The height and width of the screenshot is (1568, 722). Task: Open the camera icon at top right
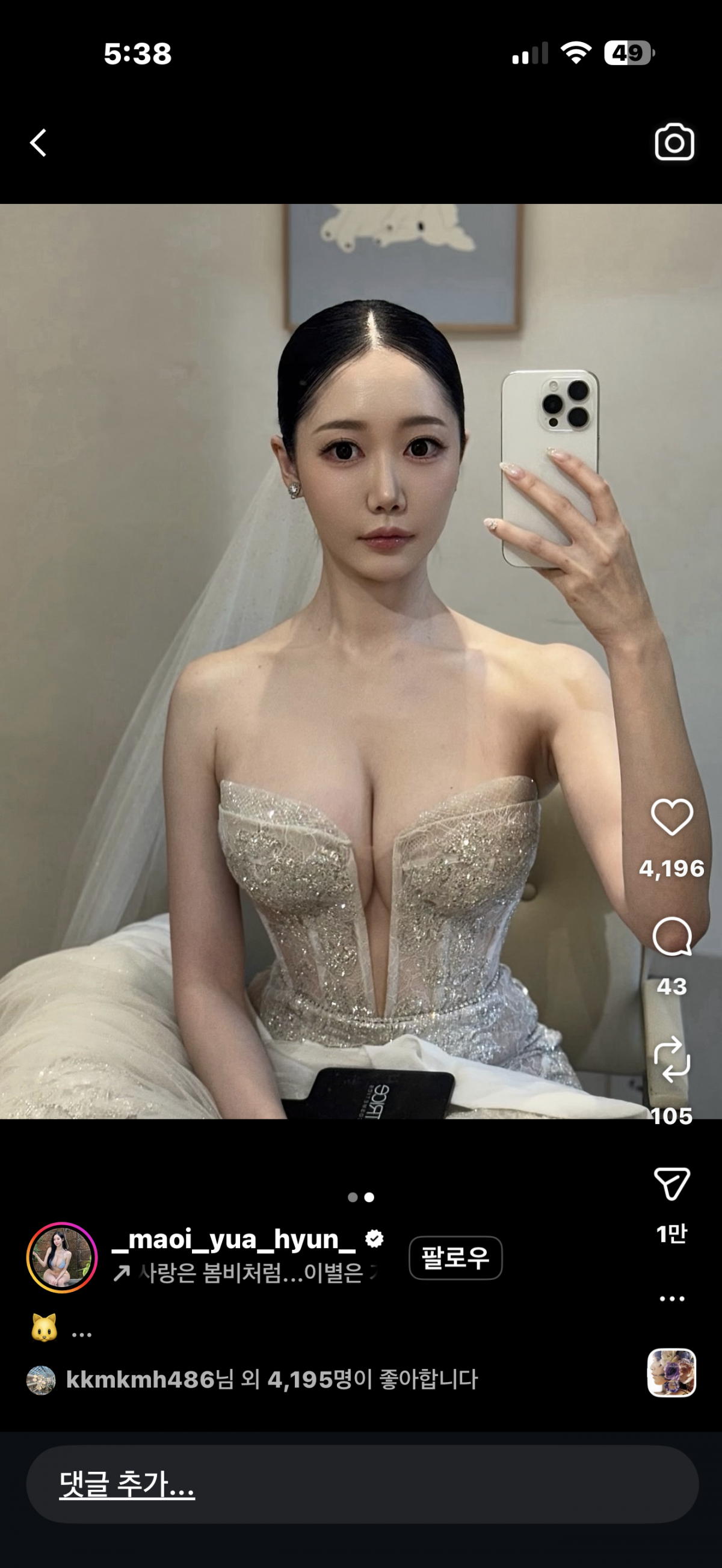(674, 143)
